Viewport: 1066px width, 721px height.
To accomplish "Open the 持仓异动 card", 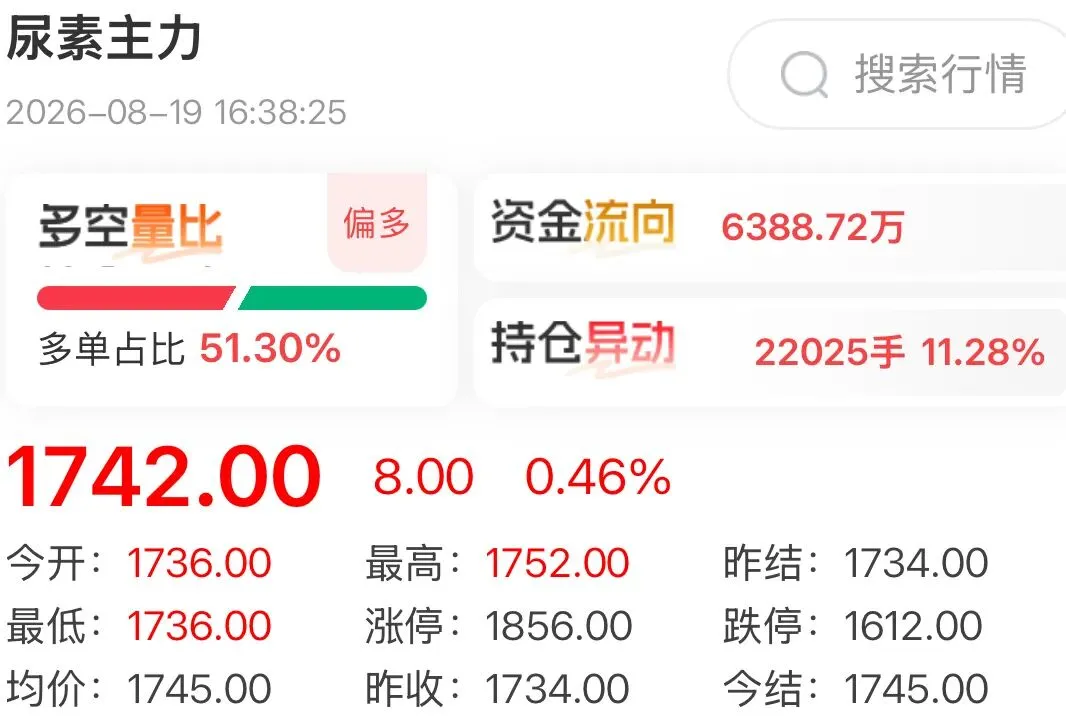I will coord(770,351).
